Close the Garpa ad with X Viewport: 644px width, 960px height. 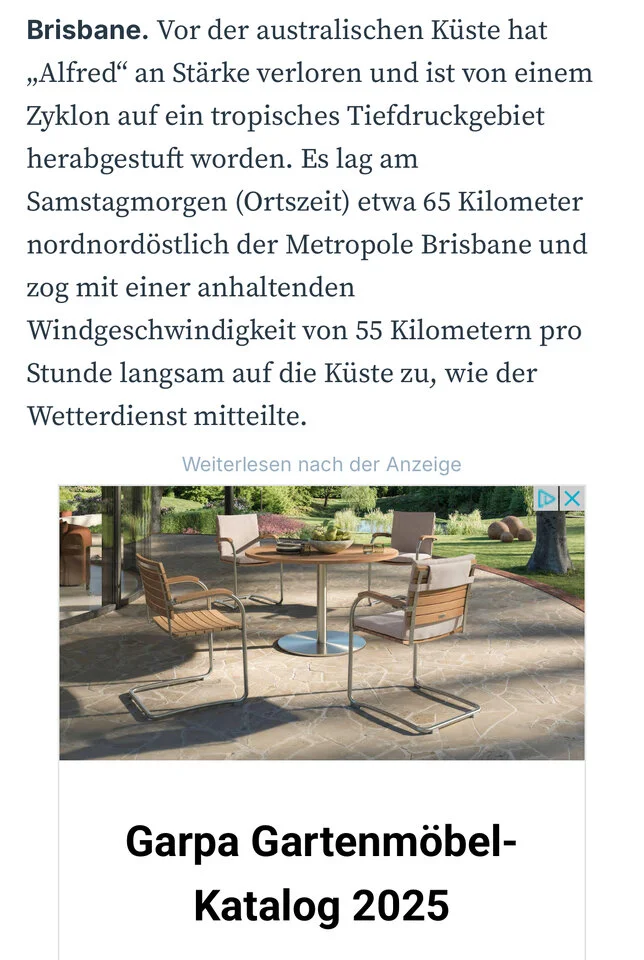click(x=572, y=498)
